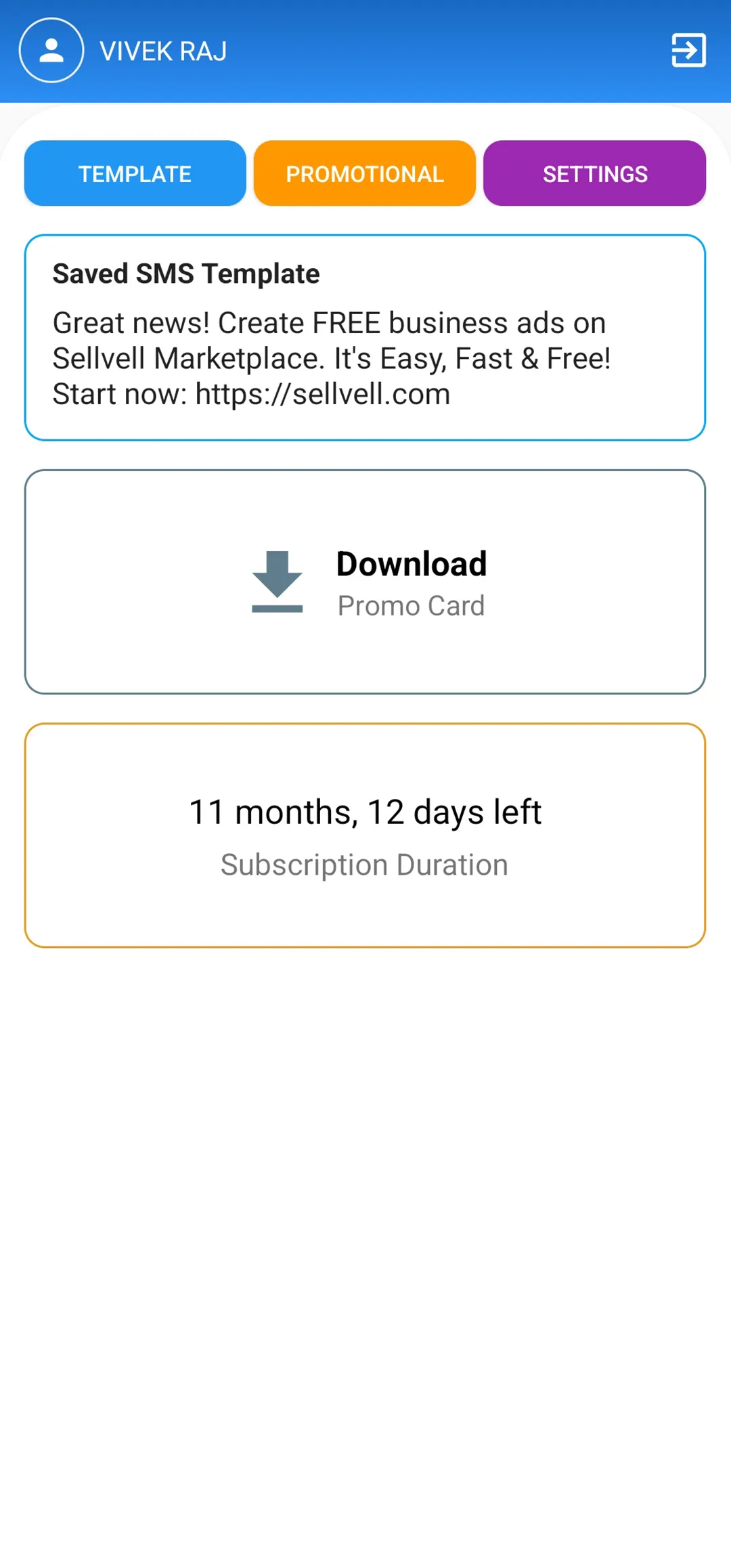The width and height of the screenshot is (731, 1568).
Task: Tap the Saved SMS Template heading
Action: point(185,274)
